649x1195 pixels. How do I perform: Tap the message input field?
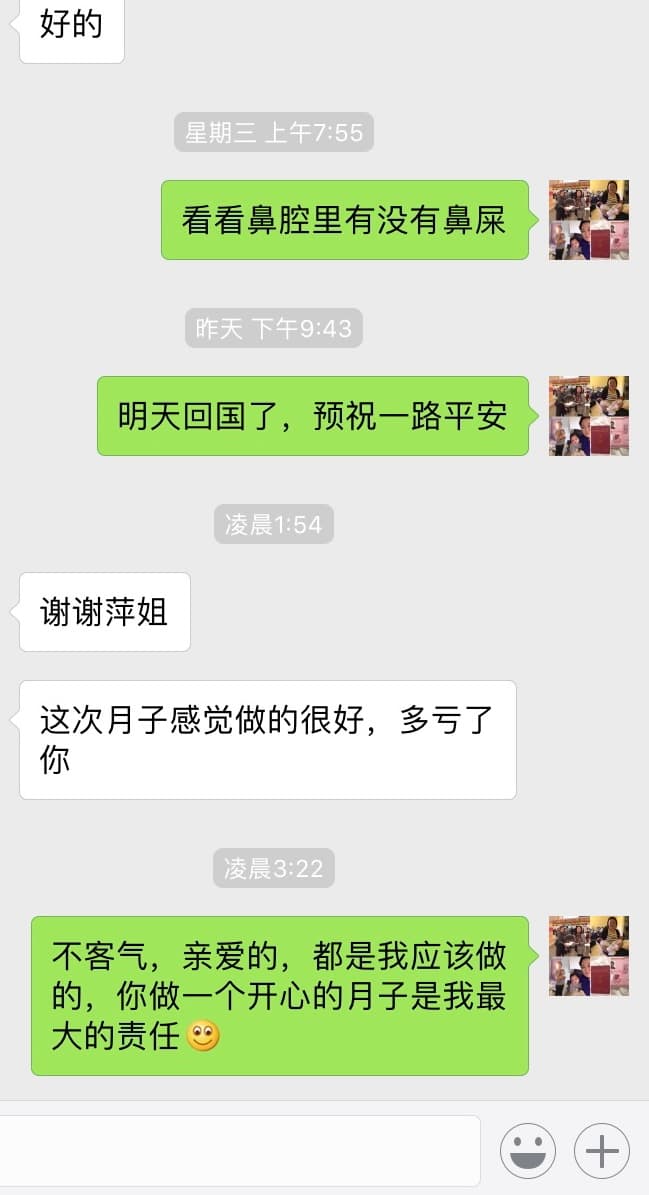click(240, 1150)
